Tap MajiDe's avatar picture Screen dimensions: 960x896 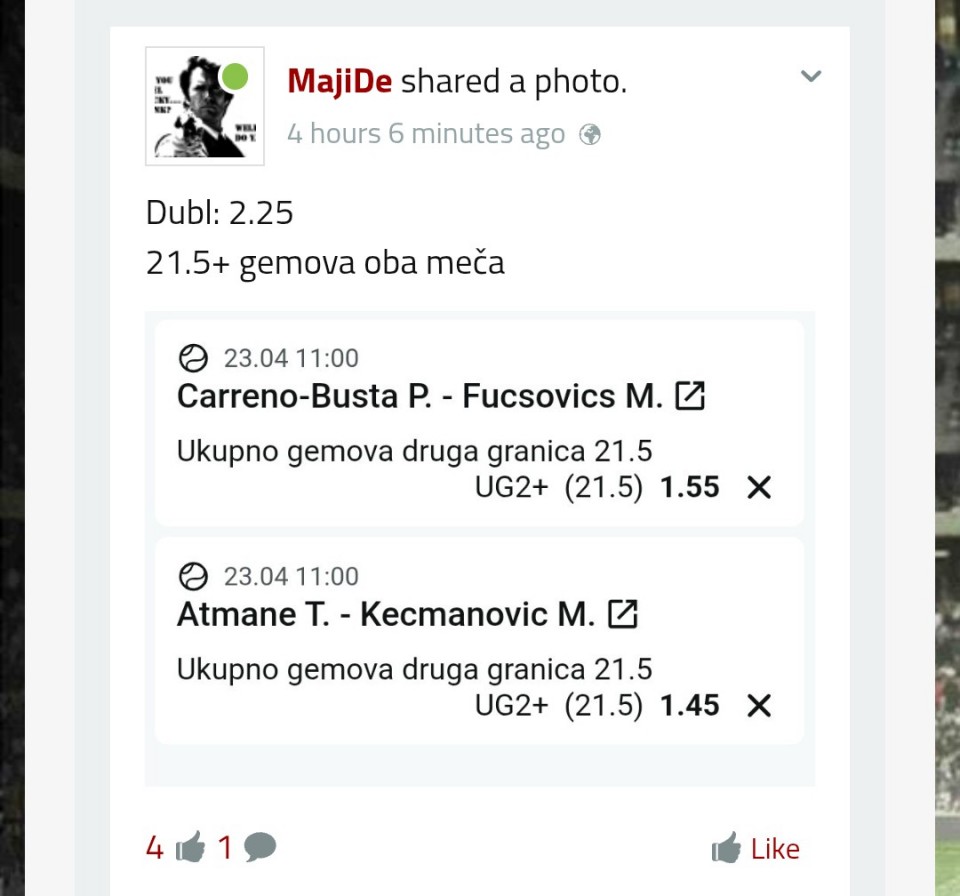(x=205, y=106)
